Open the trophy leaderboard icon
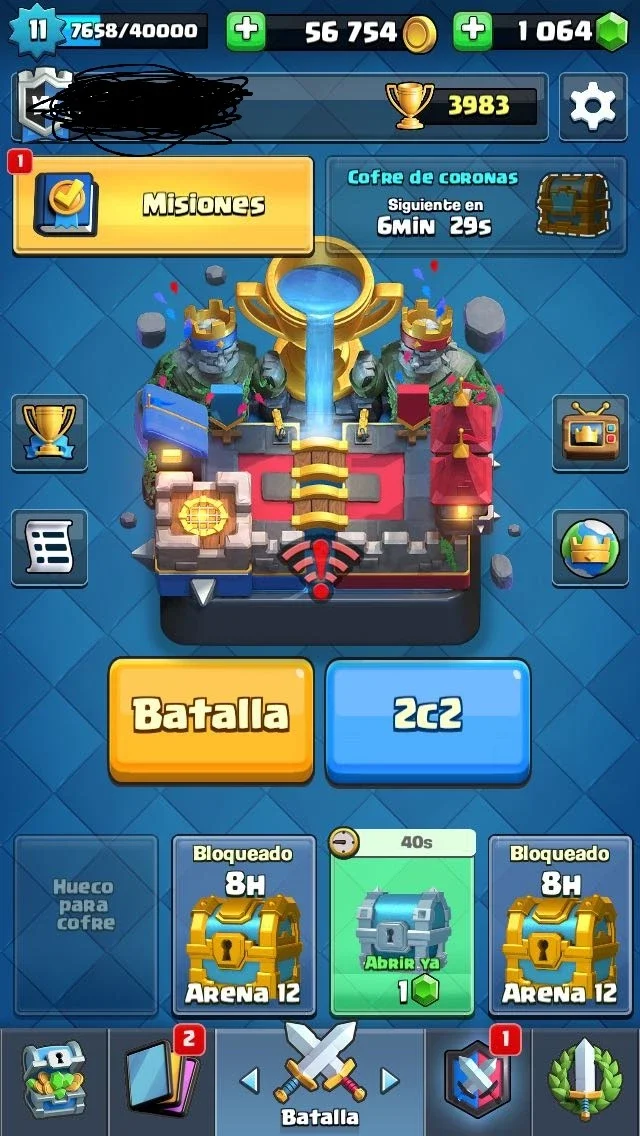Screen dimensions: 640x1136 [x=49, y=433]
